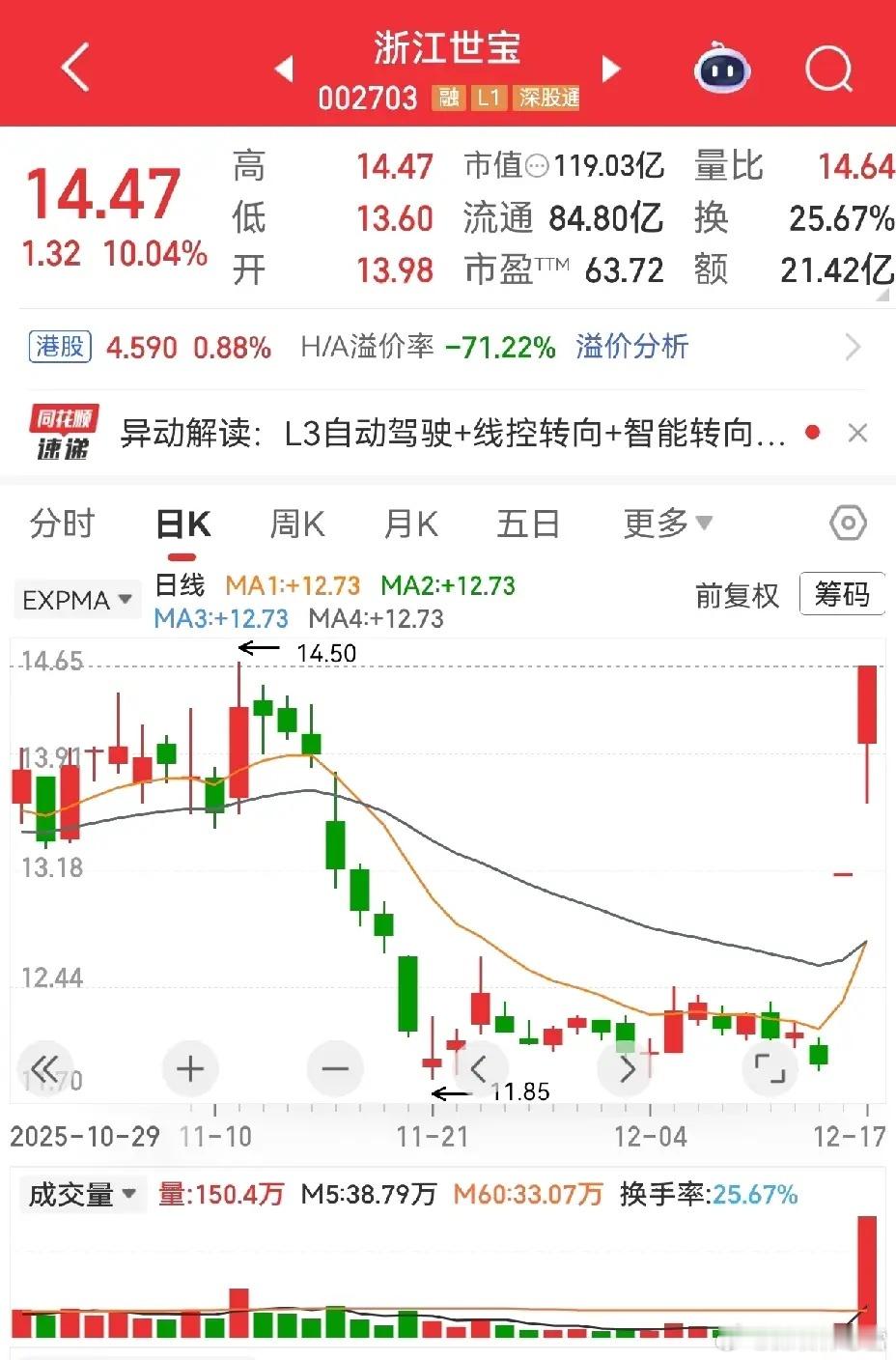Open chart settings via the gear icon

click(x=847, y=523)
